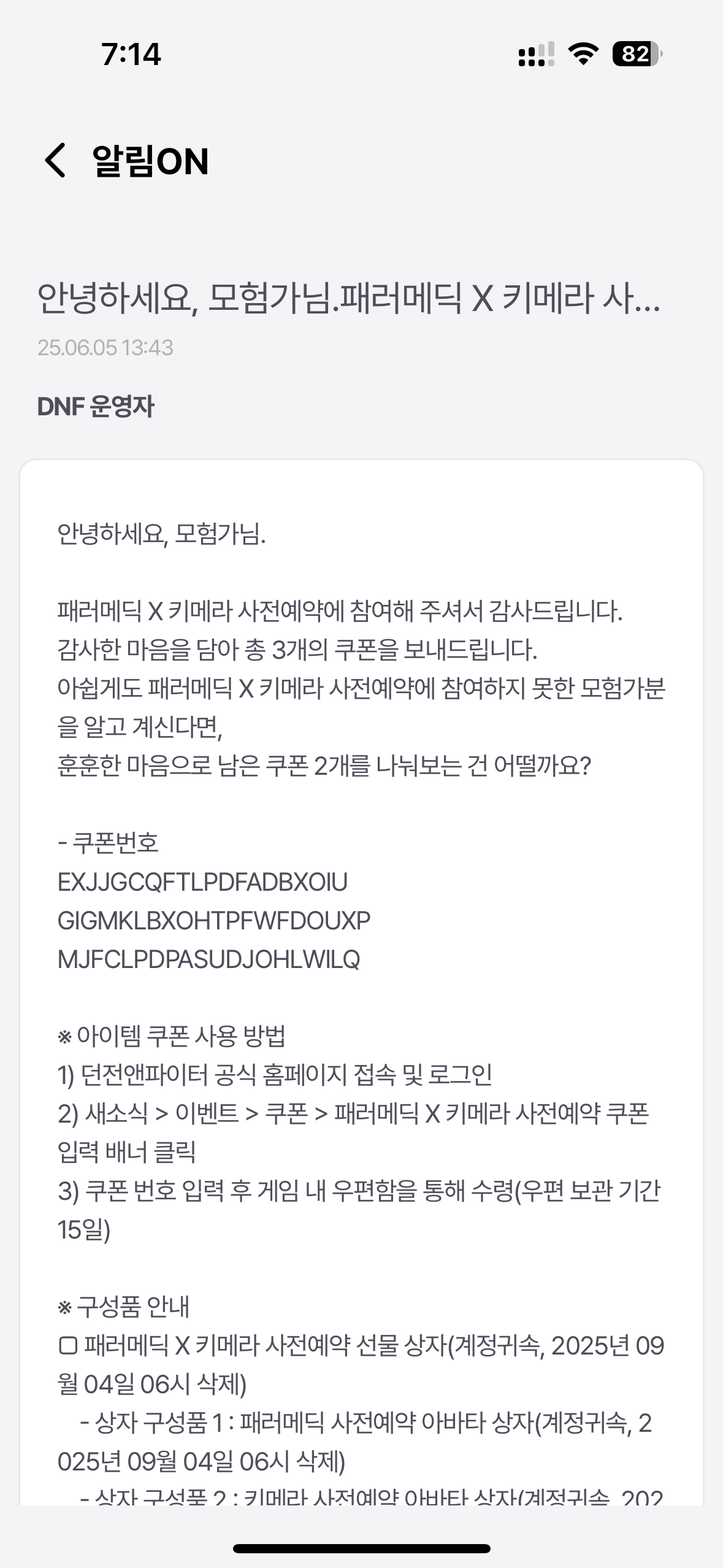Go back from the 알림ON message
Screen dimensions: 723x1568
55,161
